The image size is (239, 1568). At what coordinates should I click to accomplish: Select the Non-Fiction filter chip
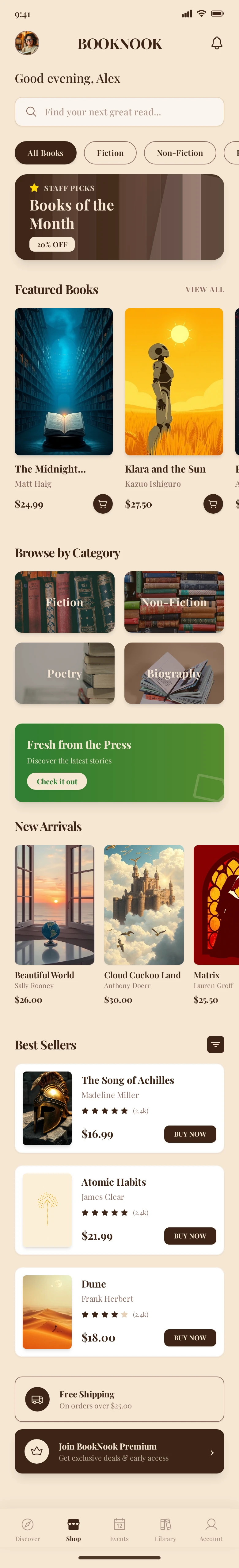pyautogui.click(x=179, y=153)
